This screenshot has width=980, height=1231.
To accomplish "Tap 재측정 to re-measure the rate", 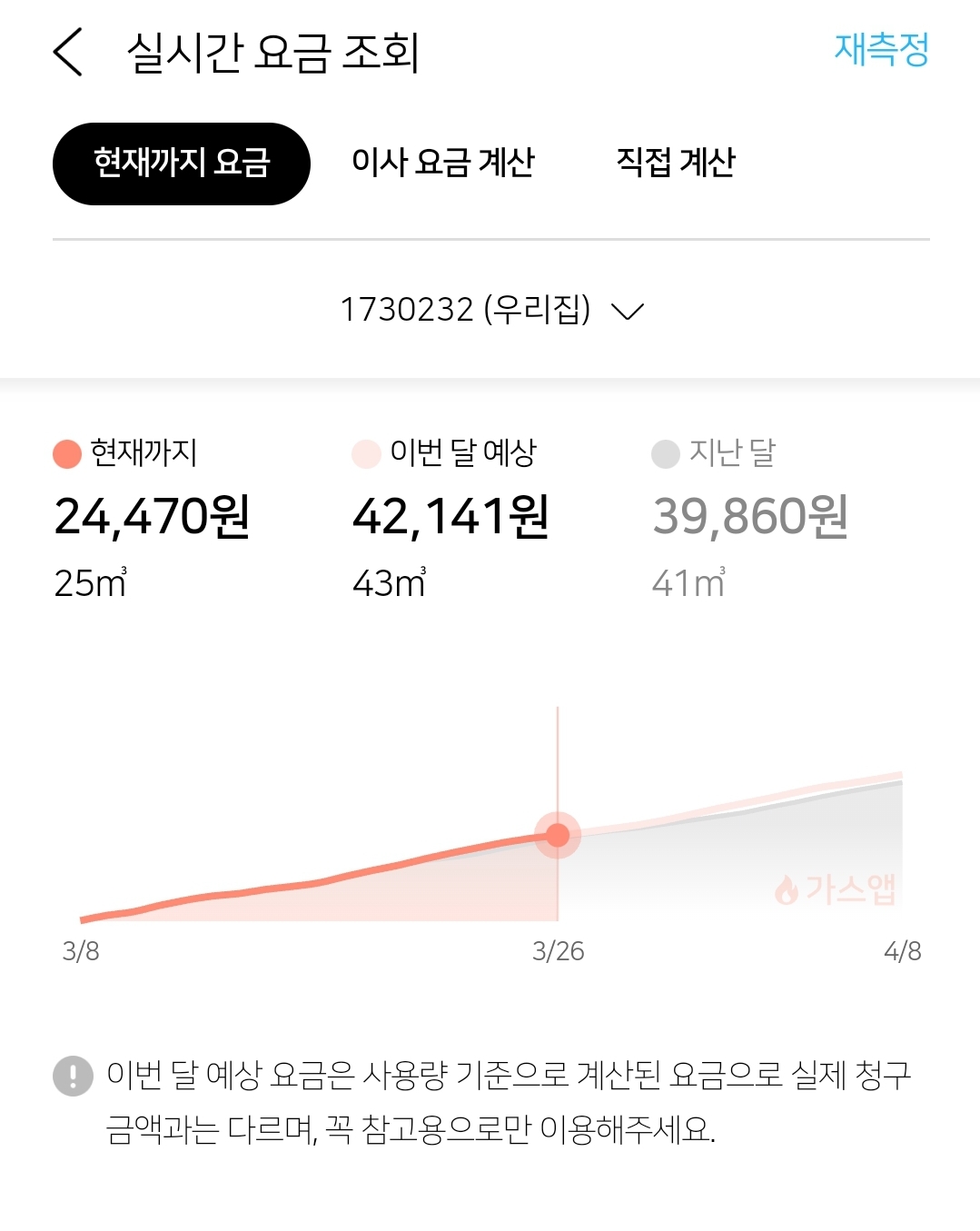I will coord(881,50).
